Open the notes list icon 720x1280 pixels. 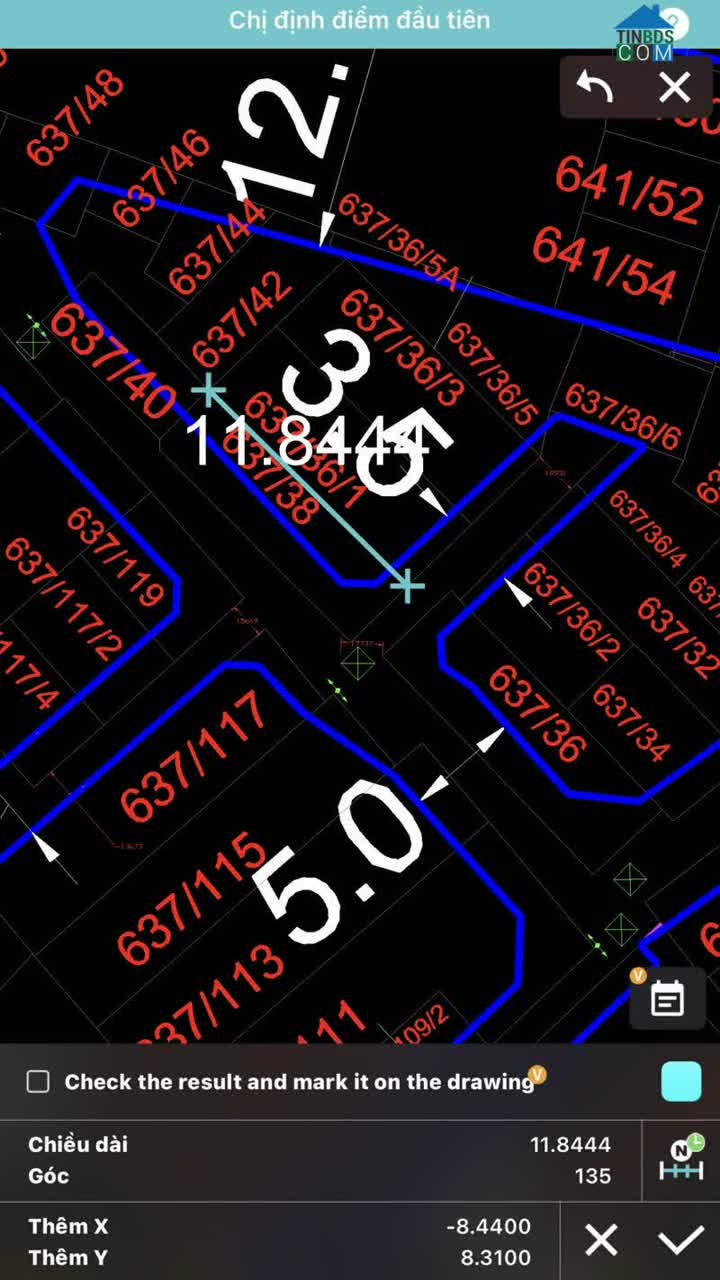(x=667, y=998)
